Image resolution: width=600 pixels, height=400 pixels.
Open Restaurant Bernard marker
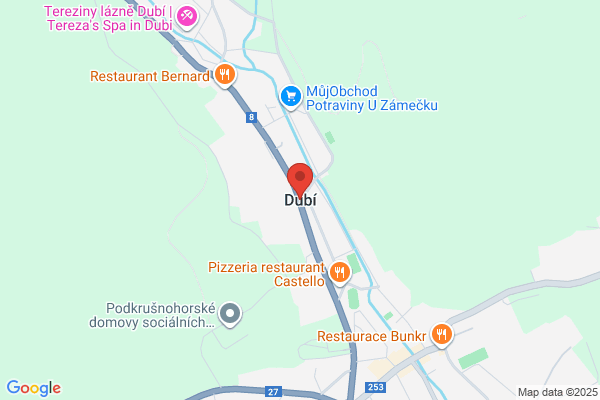tap(226, 74)
